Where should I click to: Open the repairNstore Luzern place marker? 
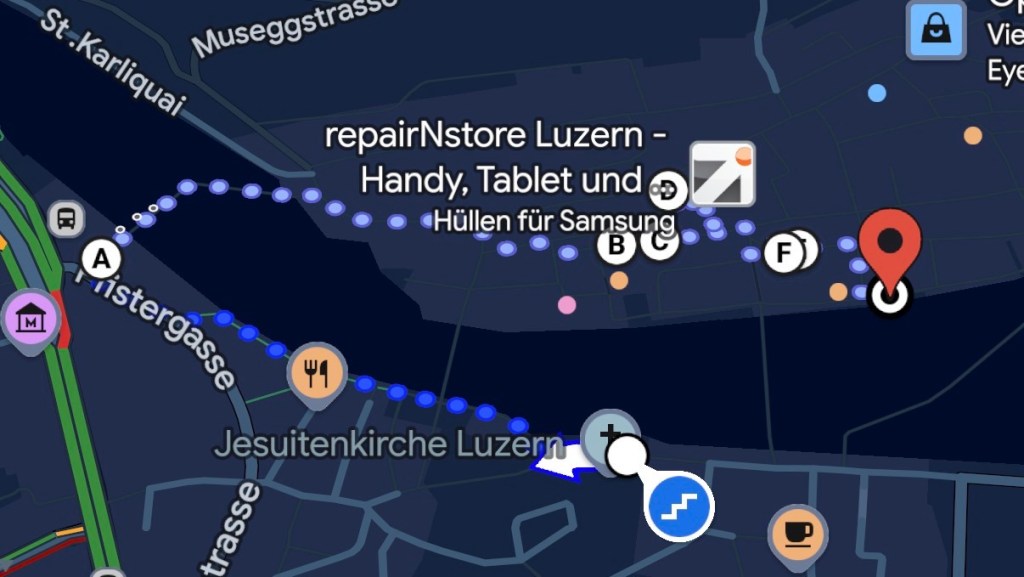[722, 173]
